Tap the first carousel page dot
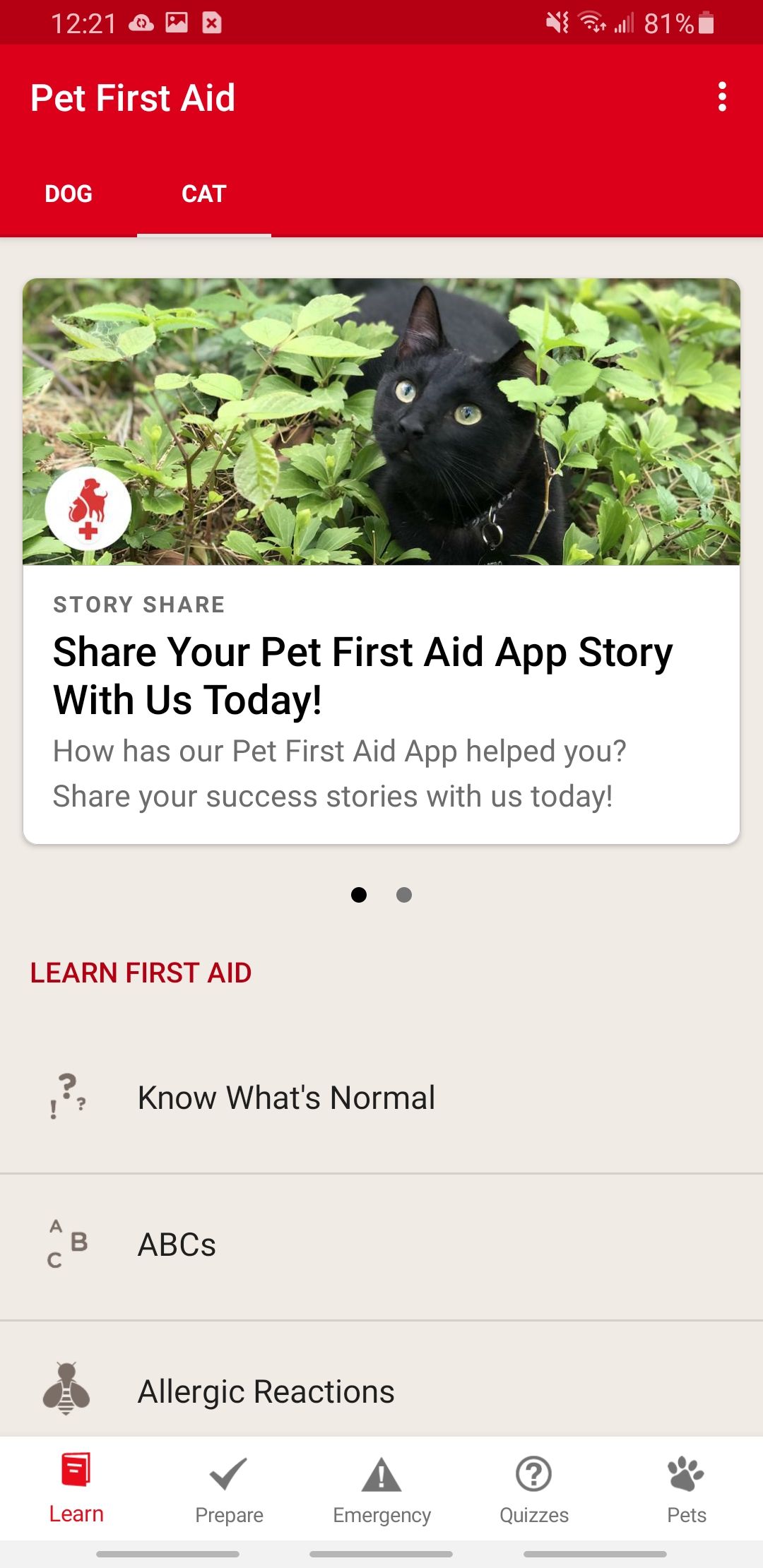 tap(360, 895)
